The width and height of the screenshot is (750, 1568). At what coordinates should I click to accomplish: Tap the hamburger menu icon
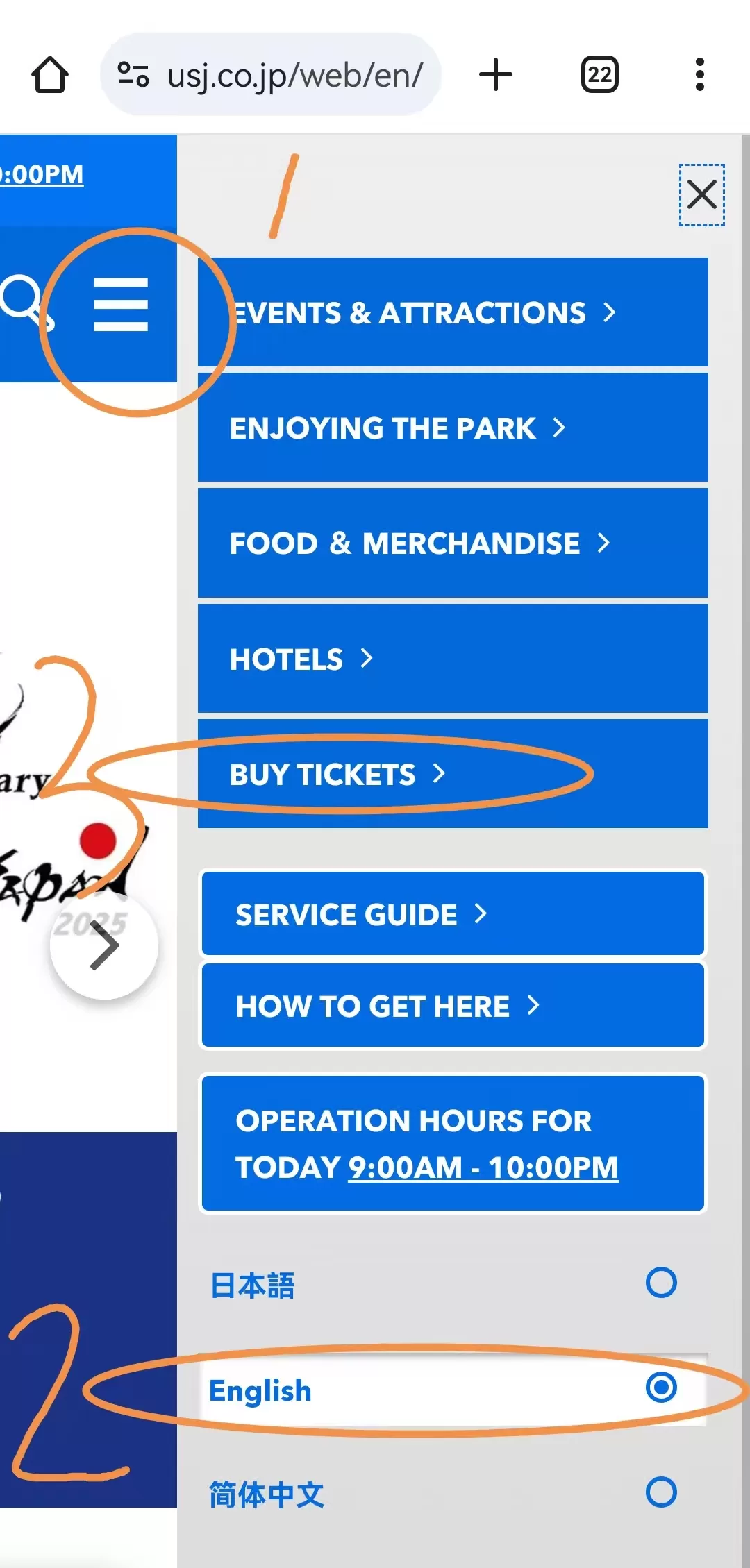pyautogui.click(x=121, y=304)
